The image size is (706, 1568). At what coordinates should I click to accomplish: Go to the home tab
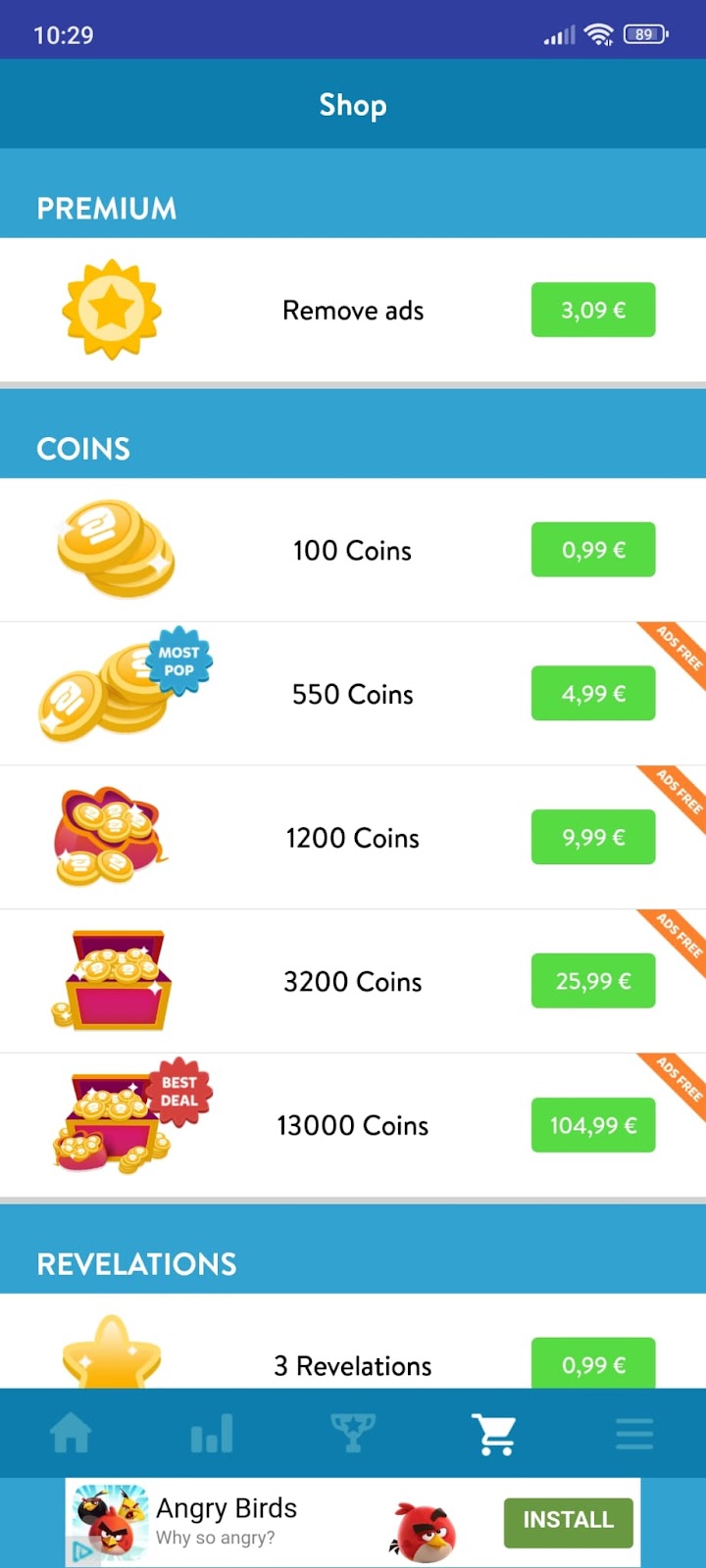(x=71, y=1434)
